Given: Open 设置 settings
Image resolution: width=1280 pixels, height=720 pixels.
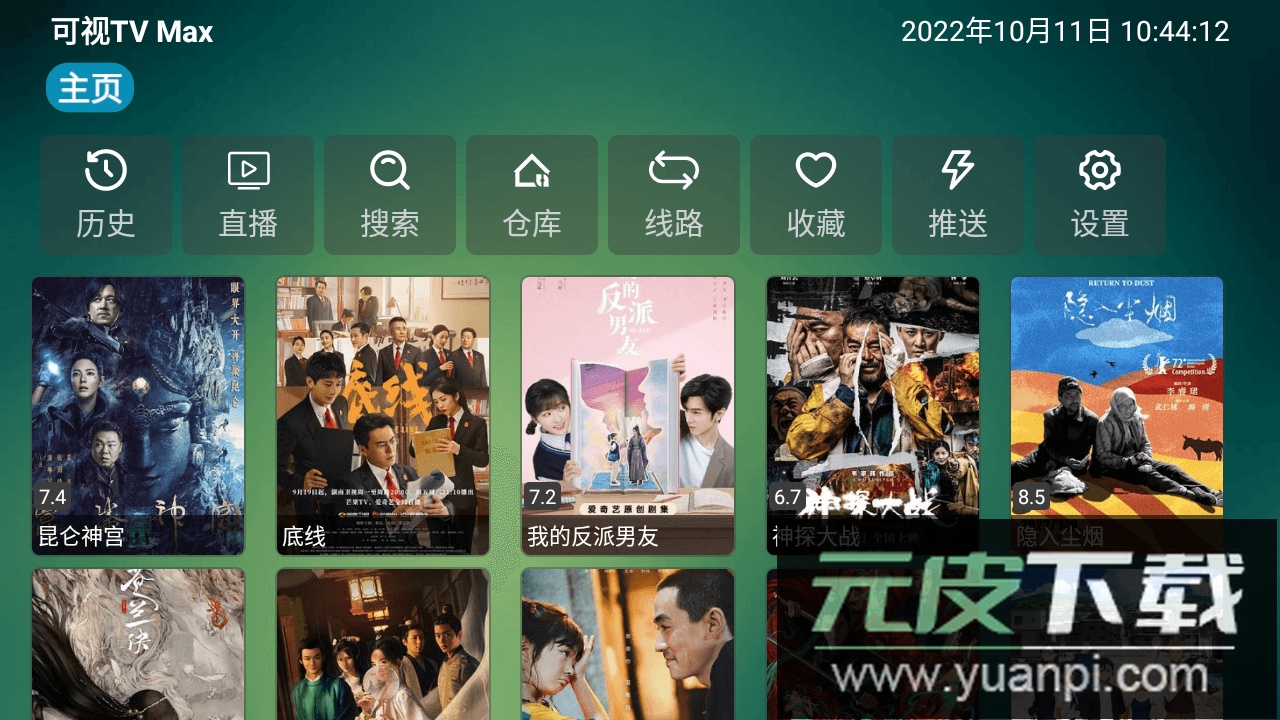Looking at the screenshot, I should pos(1100,195).
